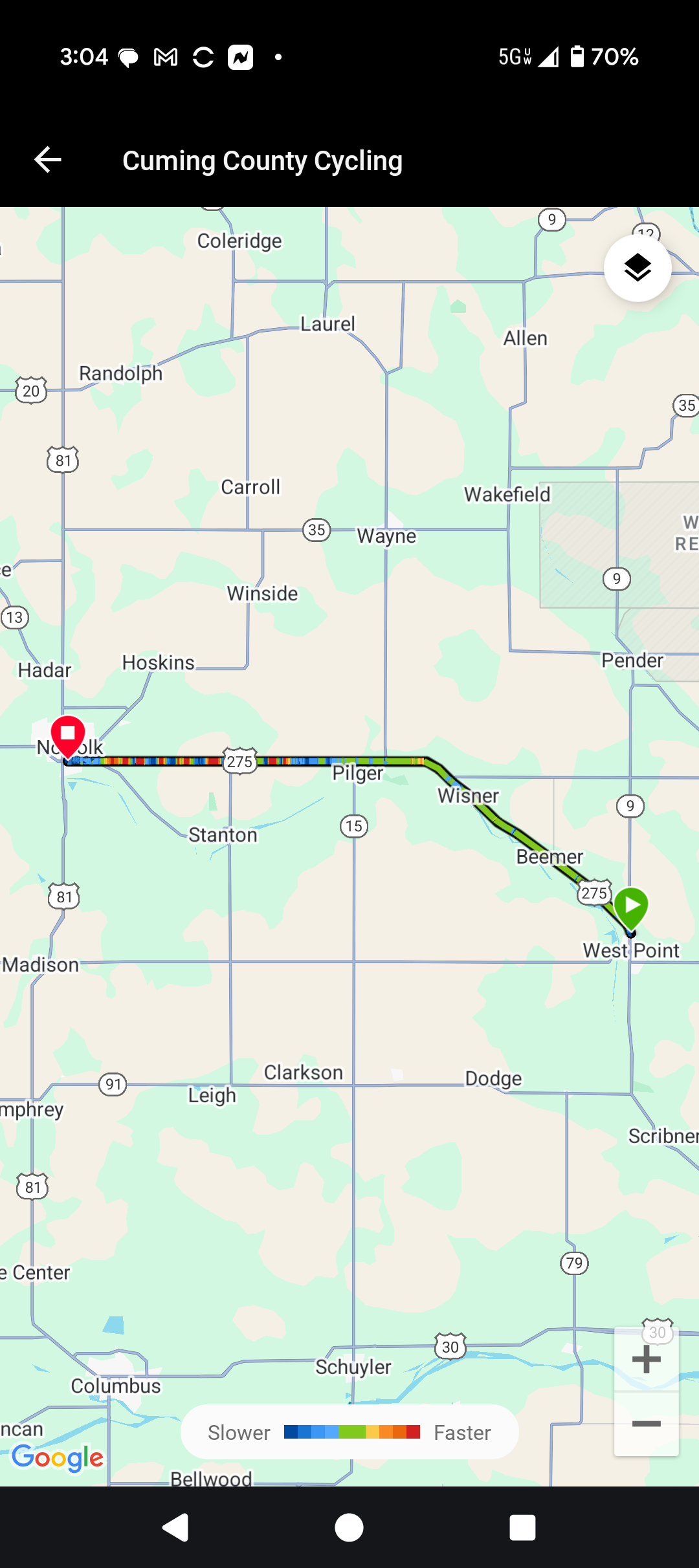Open recent apps from navigation bar

point(522,1528)
